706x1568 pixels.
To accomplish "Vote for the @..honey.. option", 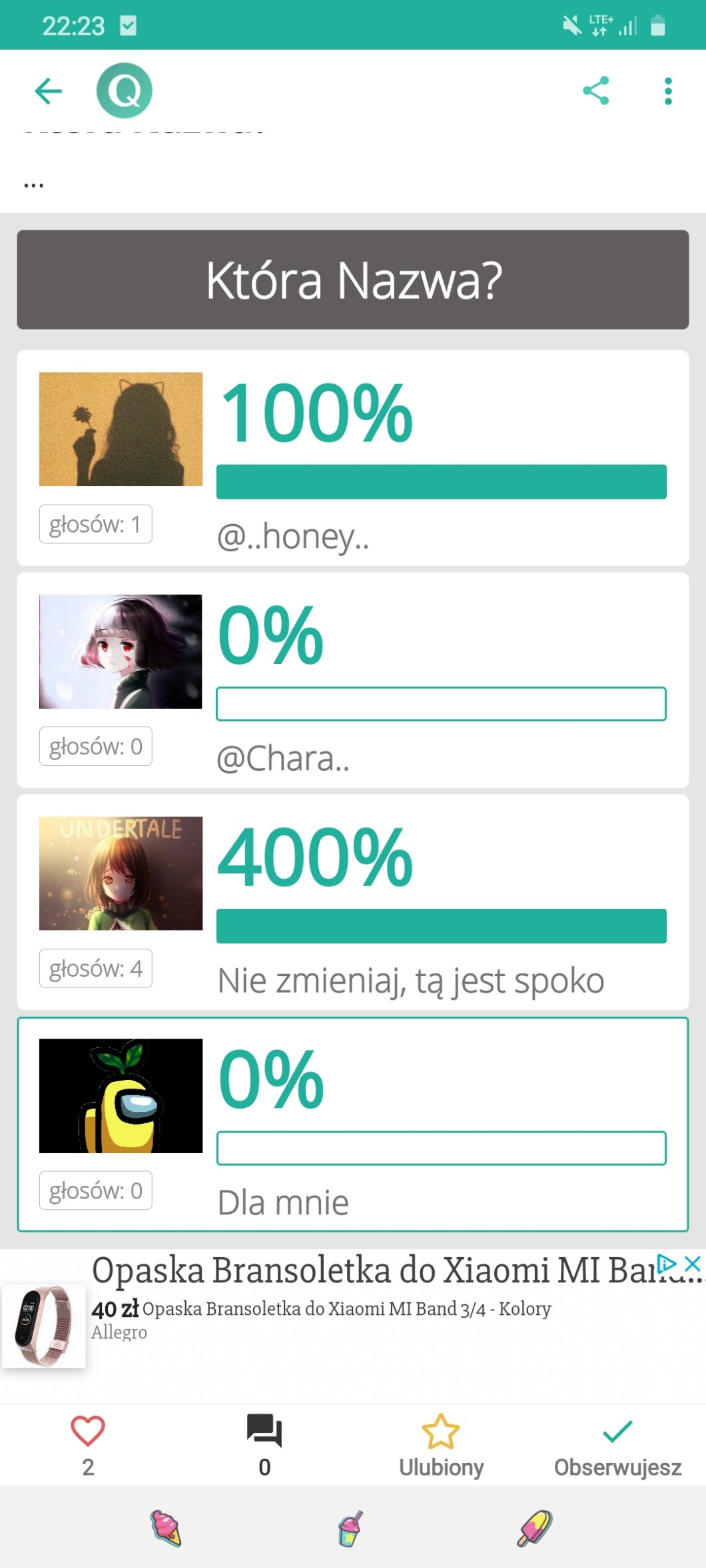I will point(352,458).
